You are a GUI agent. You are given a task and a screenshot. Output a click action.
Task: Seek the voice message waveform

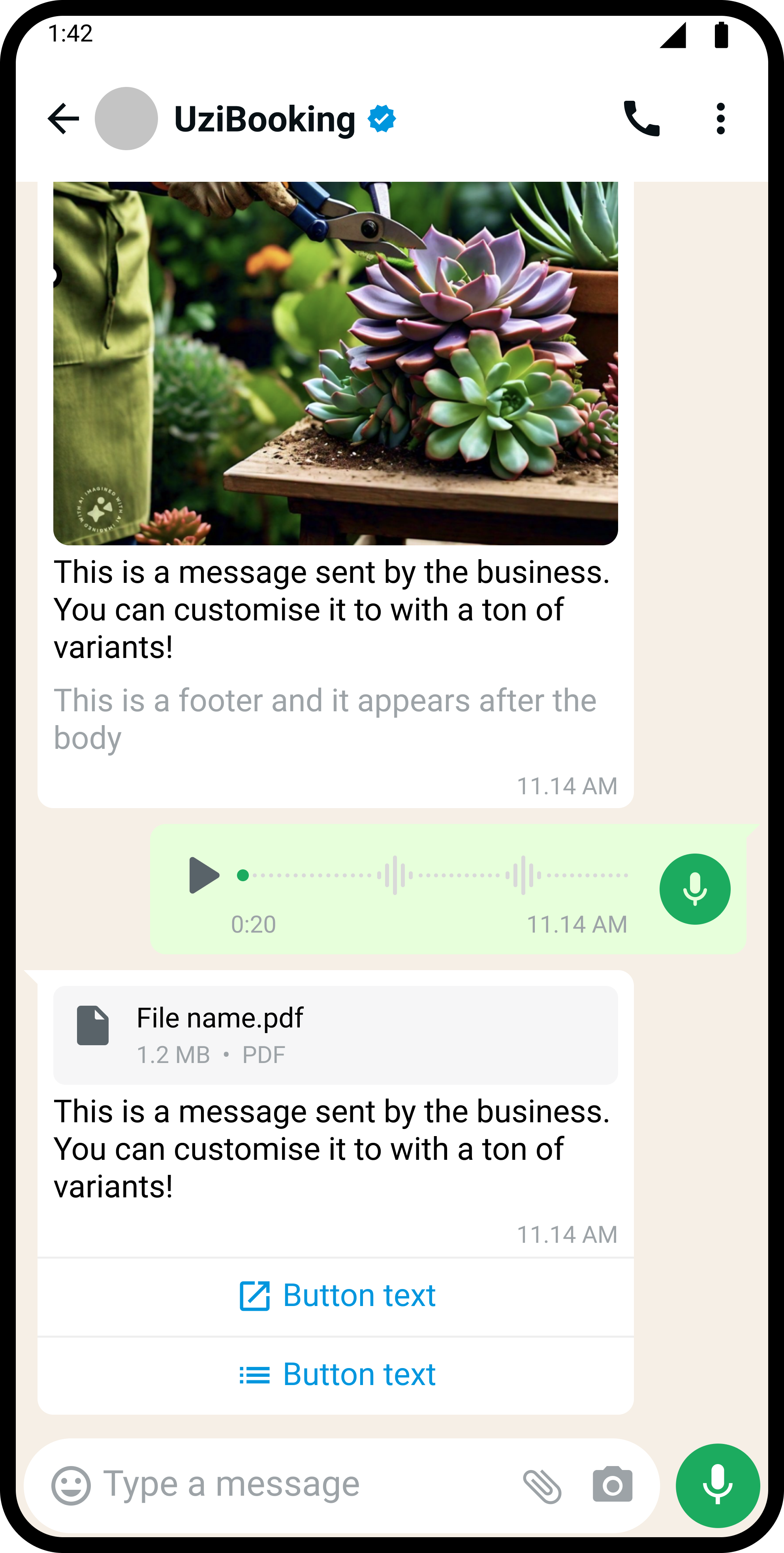434,875
